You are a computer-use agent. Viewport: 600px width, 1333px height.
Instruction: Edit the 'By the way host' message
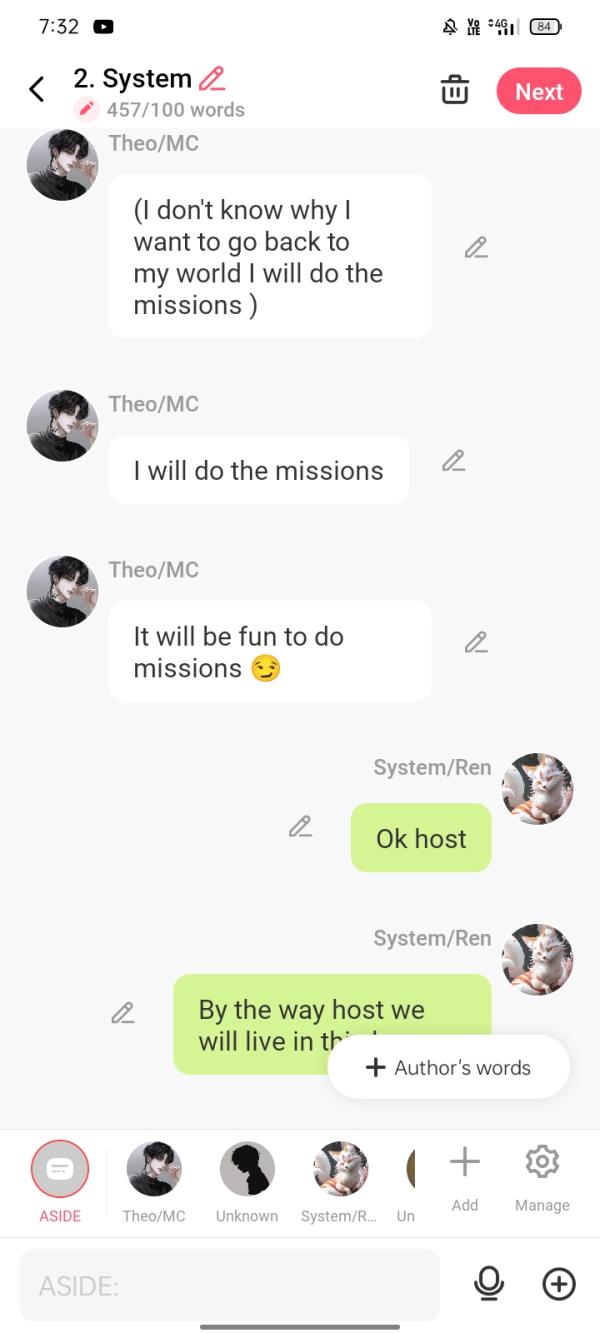[x=122, y=1013]
